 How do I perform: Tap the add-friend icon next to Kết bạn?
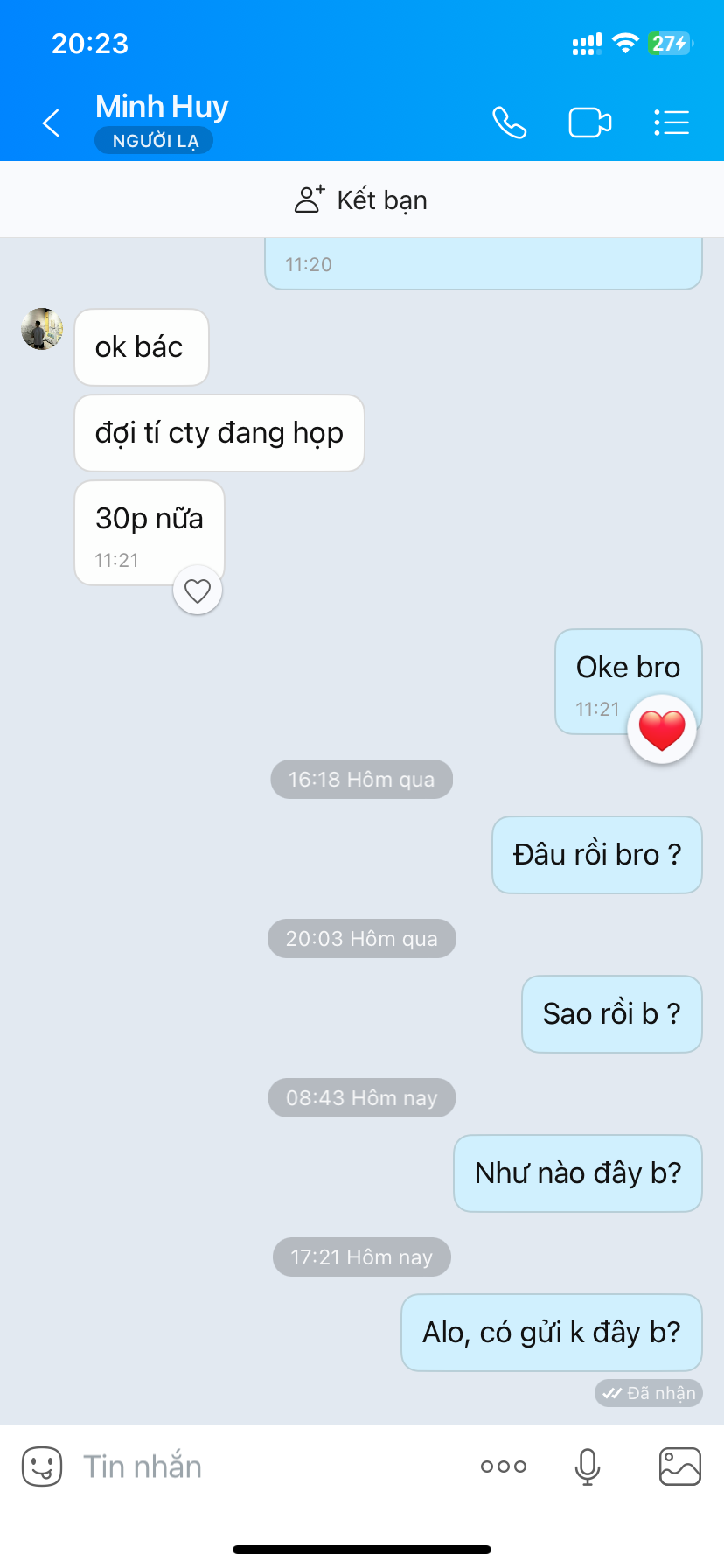pos(307,199)
